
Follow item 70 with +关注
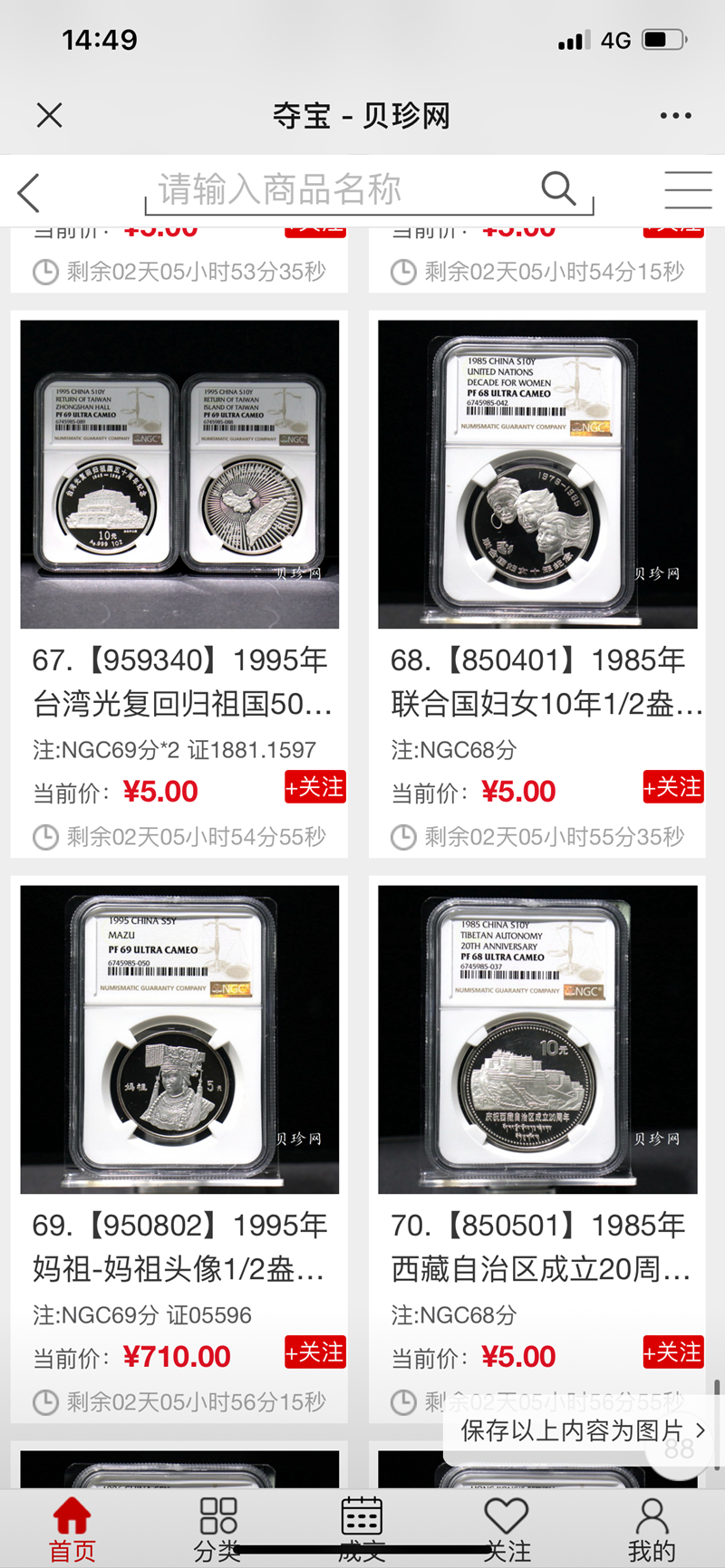pyautogui.click(x=672, y=1352)
